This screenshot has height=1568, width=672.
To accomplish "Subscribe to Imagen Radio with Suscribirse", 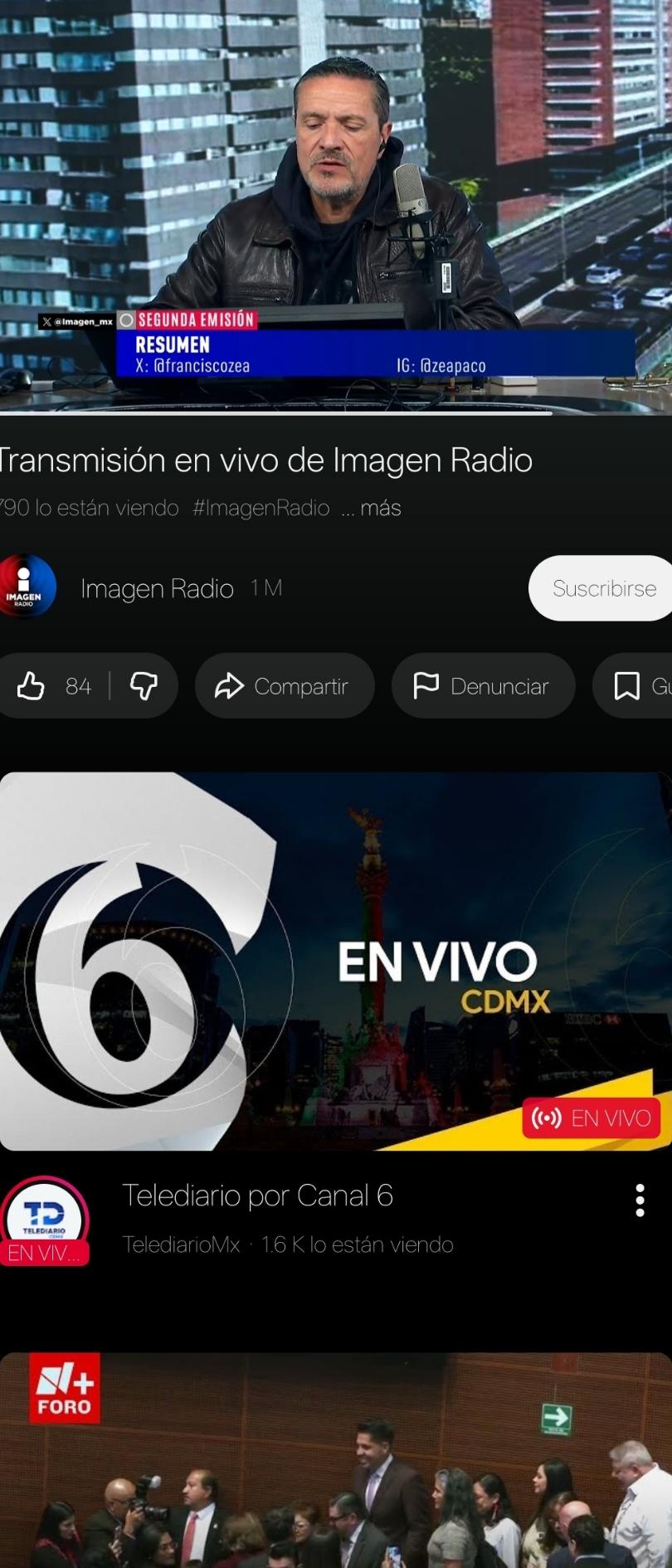I will coord(603,588).
